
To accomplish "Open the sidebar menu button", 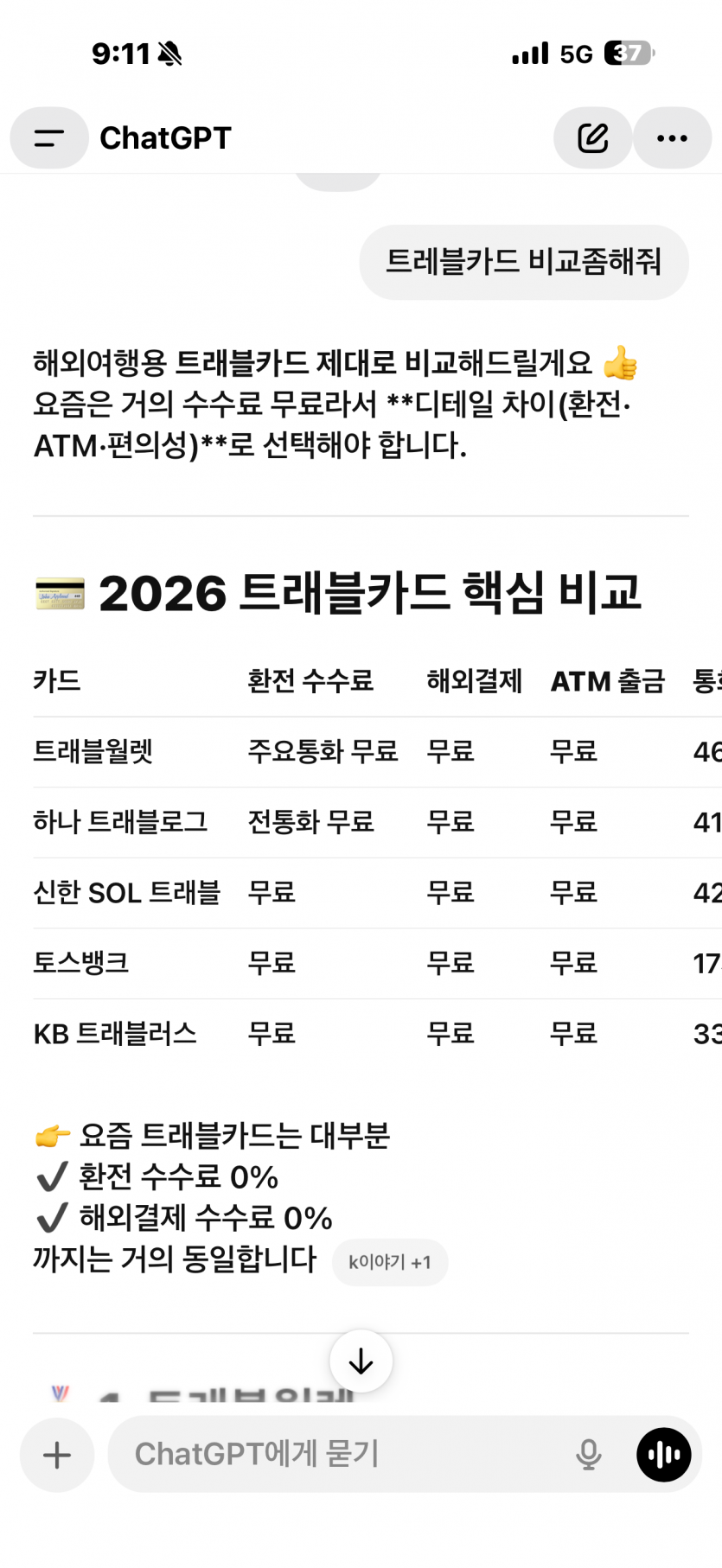I will click(49, 138).
